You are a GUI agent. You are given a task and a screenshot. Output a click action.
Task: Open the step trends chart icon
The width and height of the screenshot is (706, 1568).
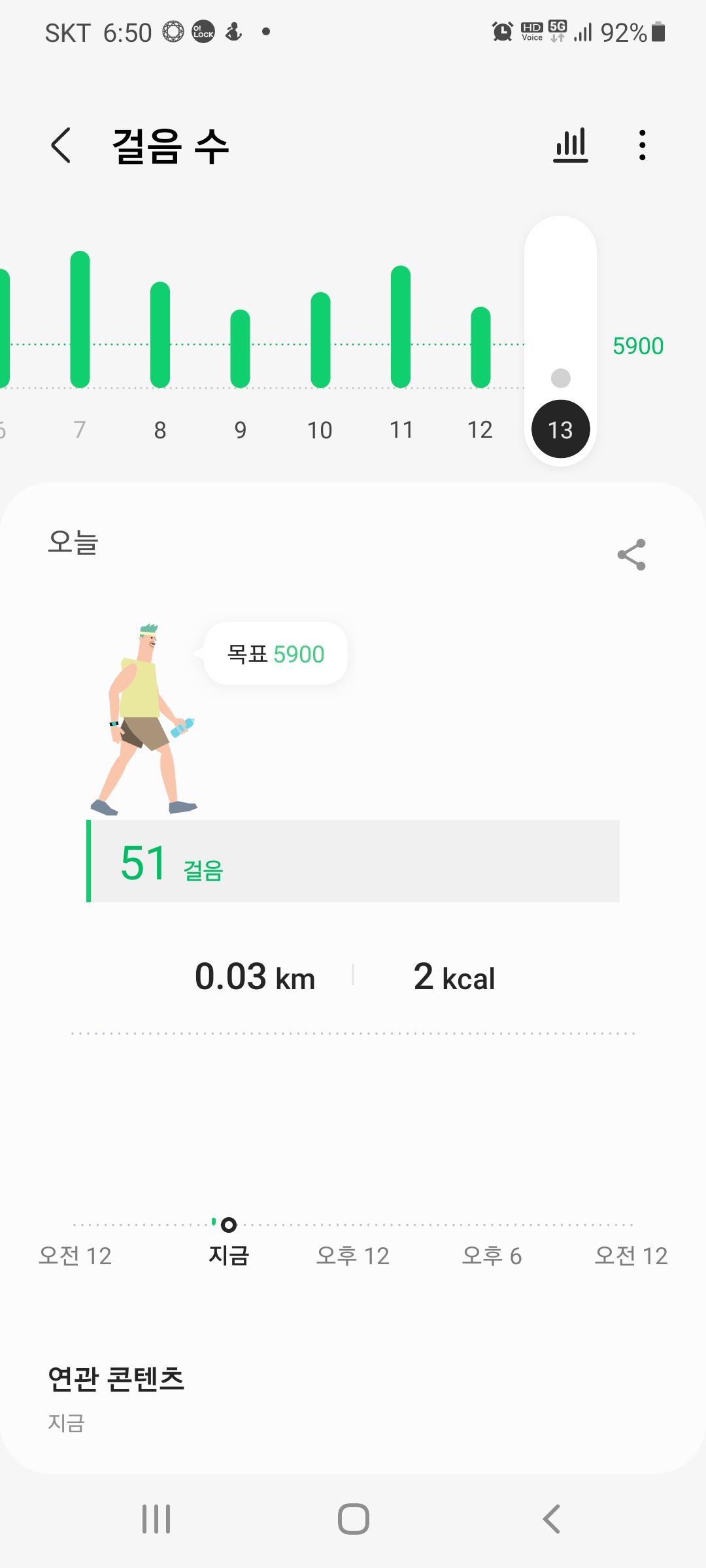click(570, 145)
